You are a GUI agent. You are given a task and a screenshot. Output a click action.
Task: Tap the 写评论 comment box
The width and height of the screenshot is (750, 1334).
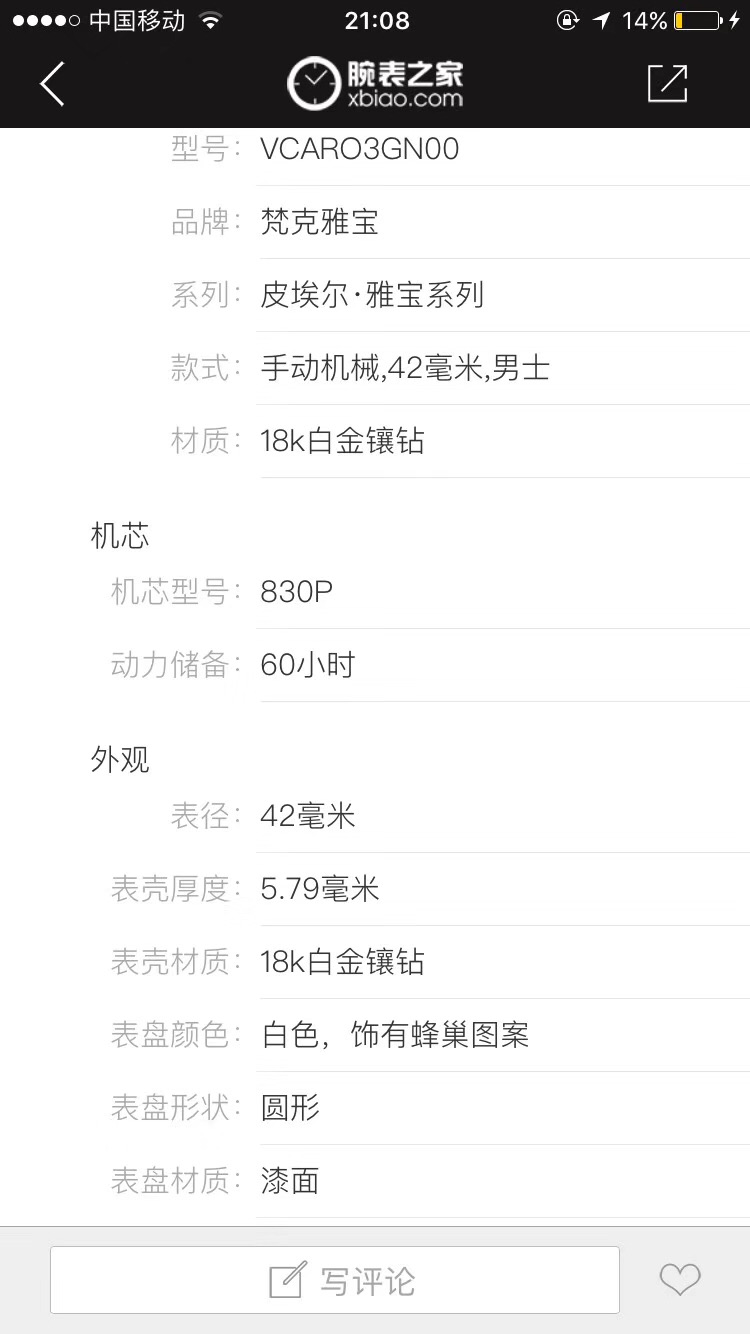[x=335, y=1280]
